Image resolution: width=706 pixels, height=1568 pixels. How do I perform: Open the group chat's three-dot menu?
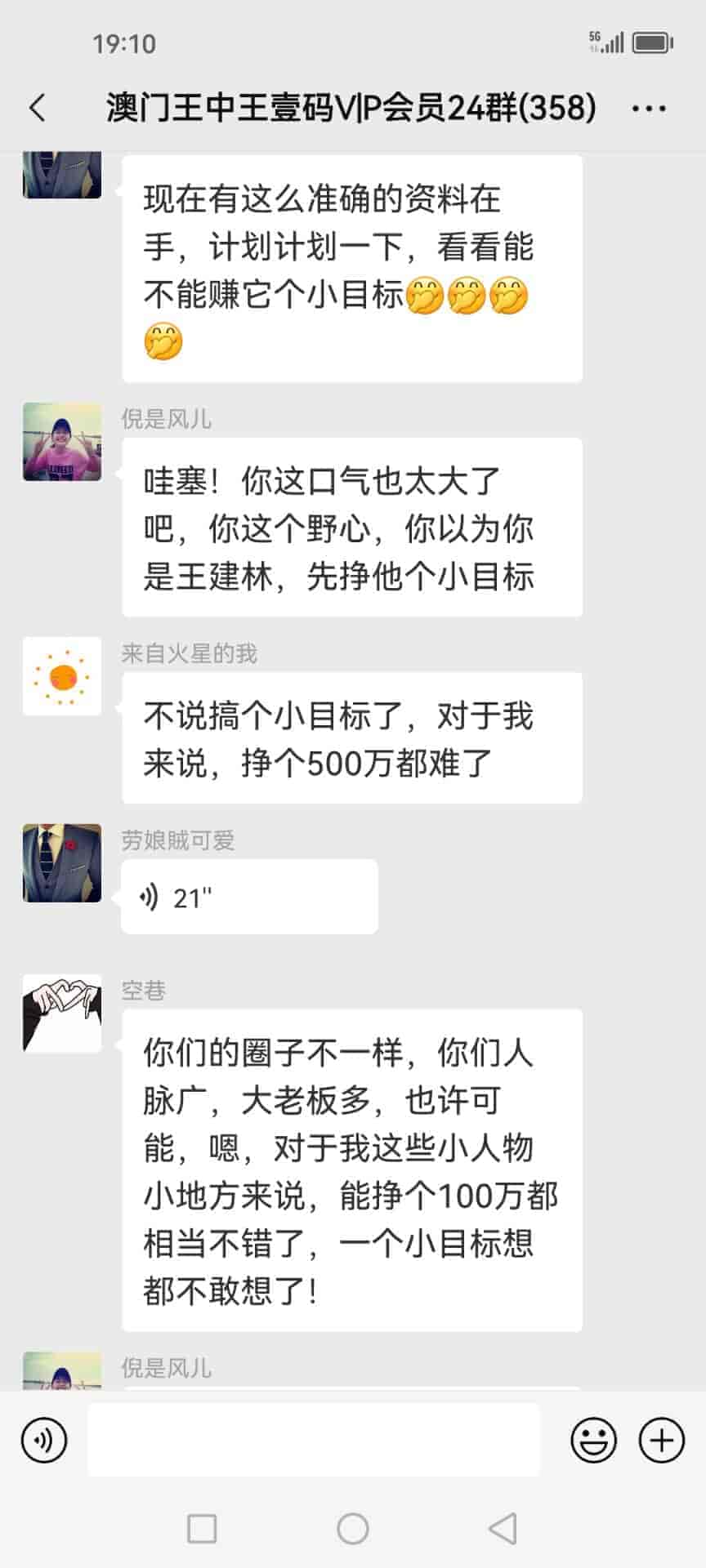649,108
